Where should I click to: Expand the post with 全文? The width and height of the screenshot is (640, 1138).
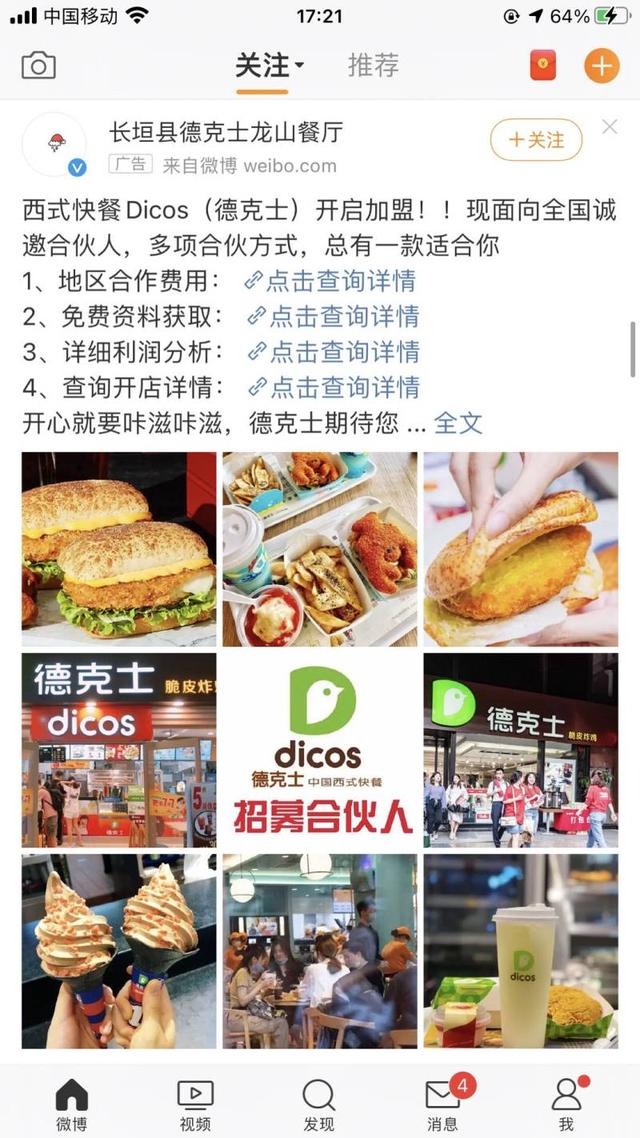pos(458,422)
